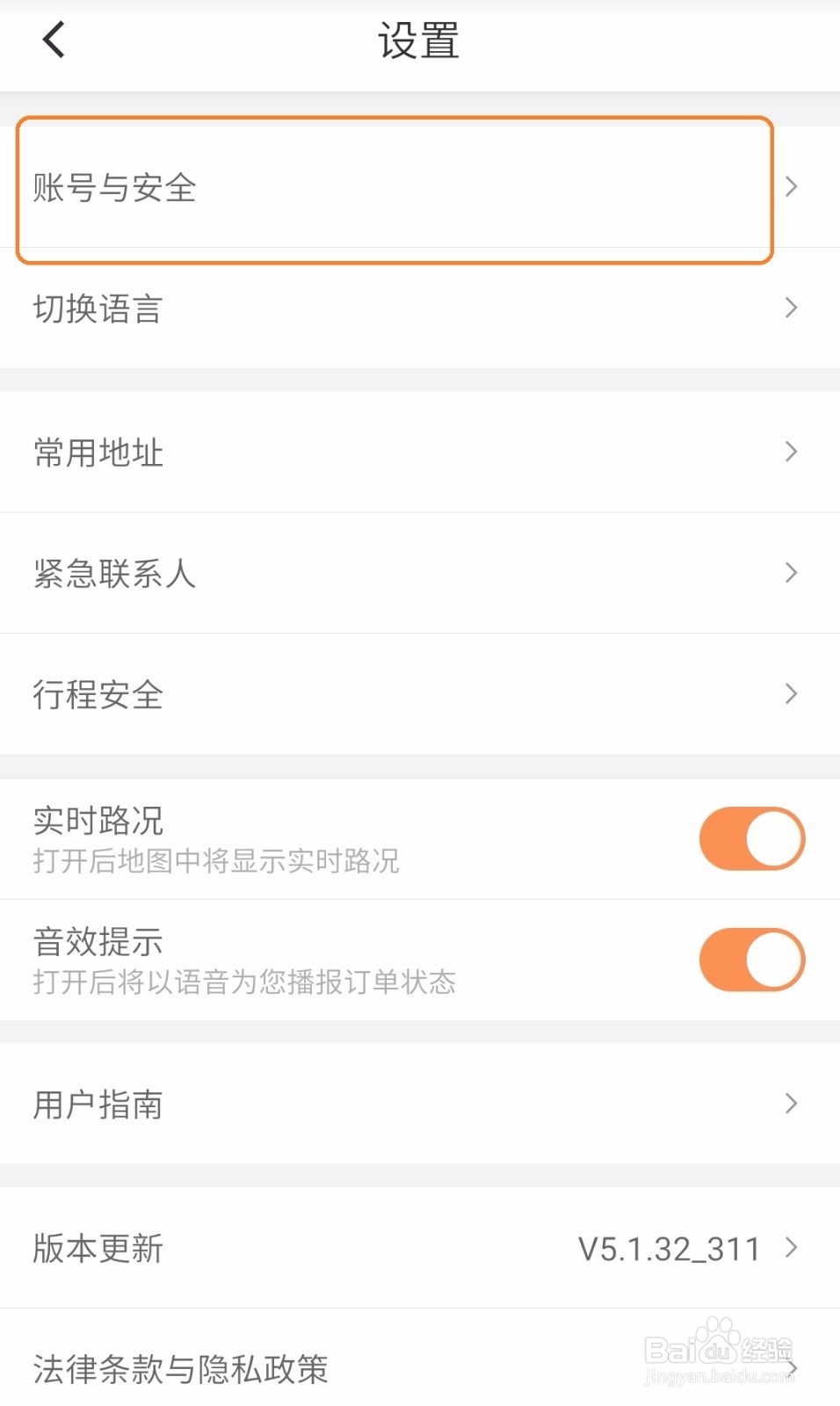
Task: Open the 账号与安全 settings row
Action: (x=351, y=187)
